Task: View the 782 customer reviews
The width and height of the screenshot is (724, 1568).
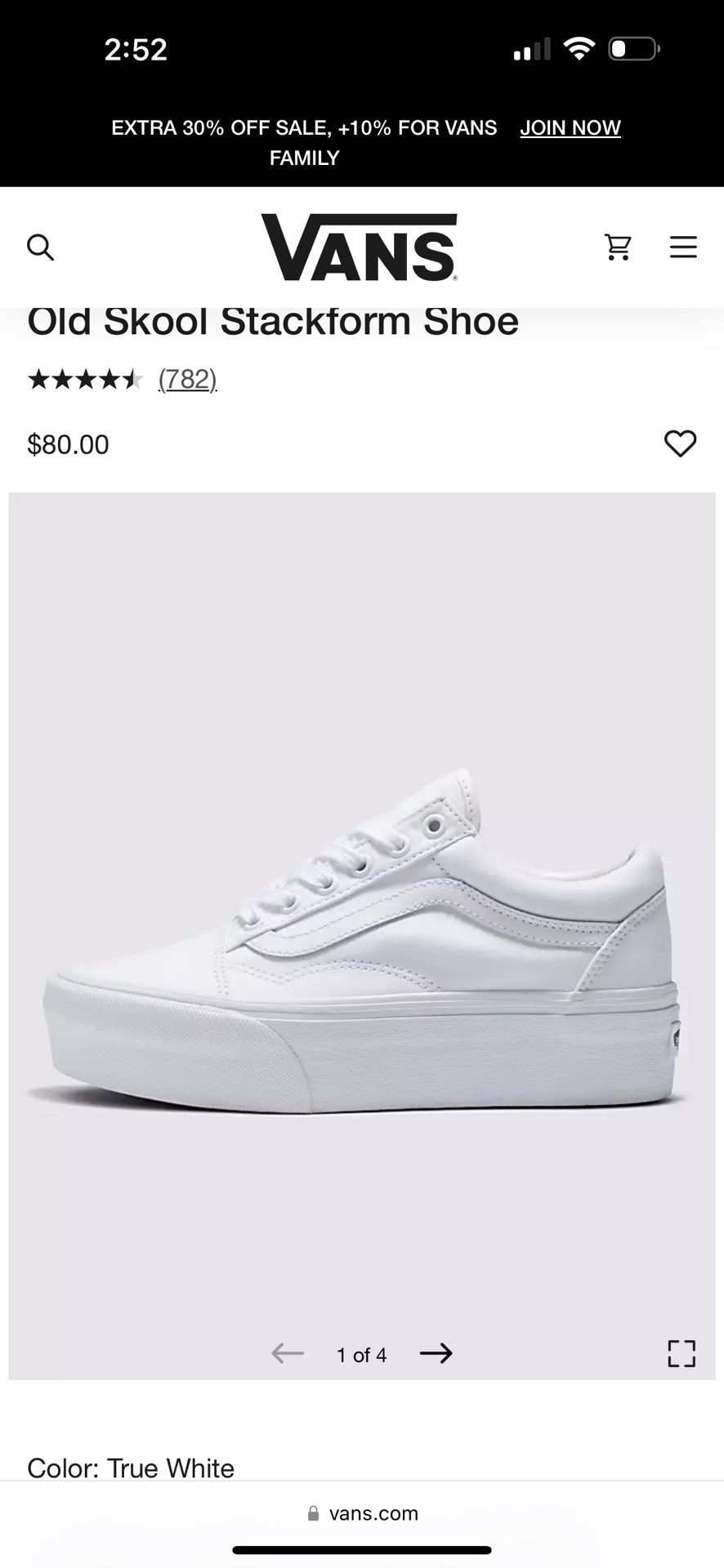Action: 186,379
